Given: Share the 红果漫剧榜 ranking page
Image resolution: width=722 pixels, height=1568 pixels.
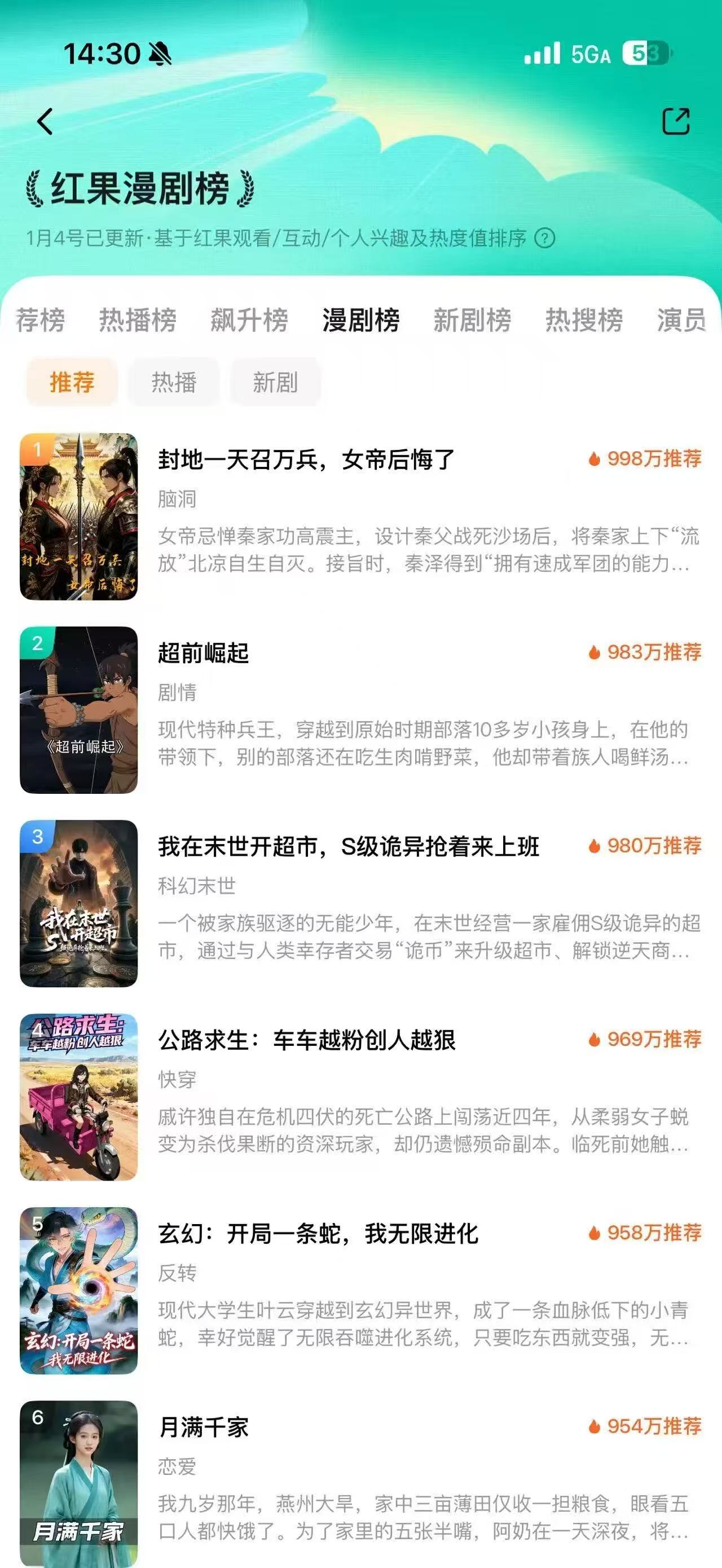Looking at the screenshot, I should (x=676, y=121).
